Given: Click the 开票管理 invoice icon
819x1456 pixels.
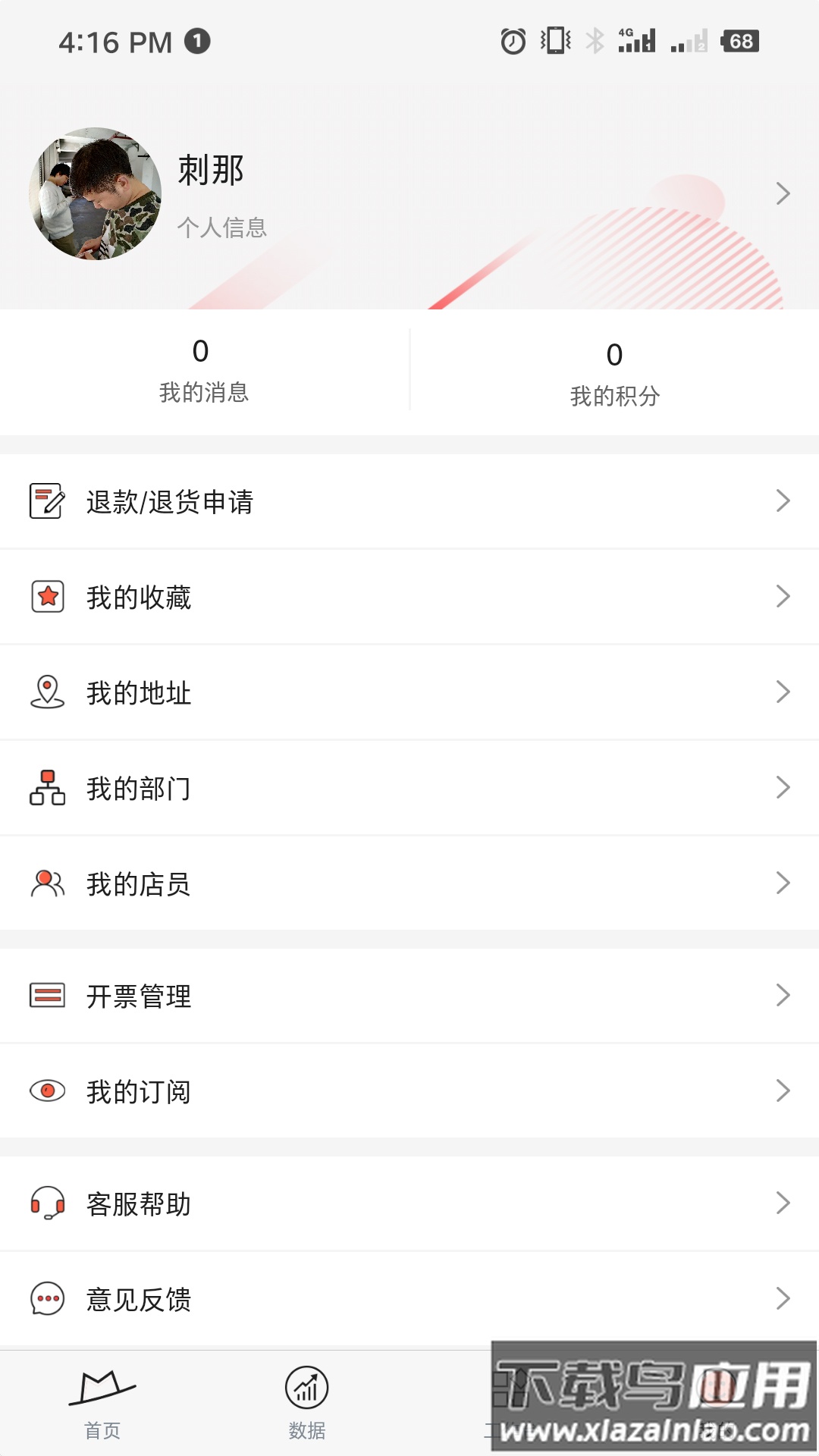Looking at the screenshot, I should 47,996.
